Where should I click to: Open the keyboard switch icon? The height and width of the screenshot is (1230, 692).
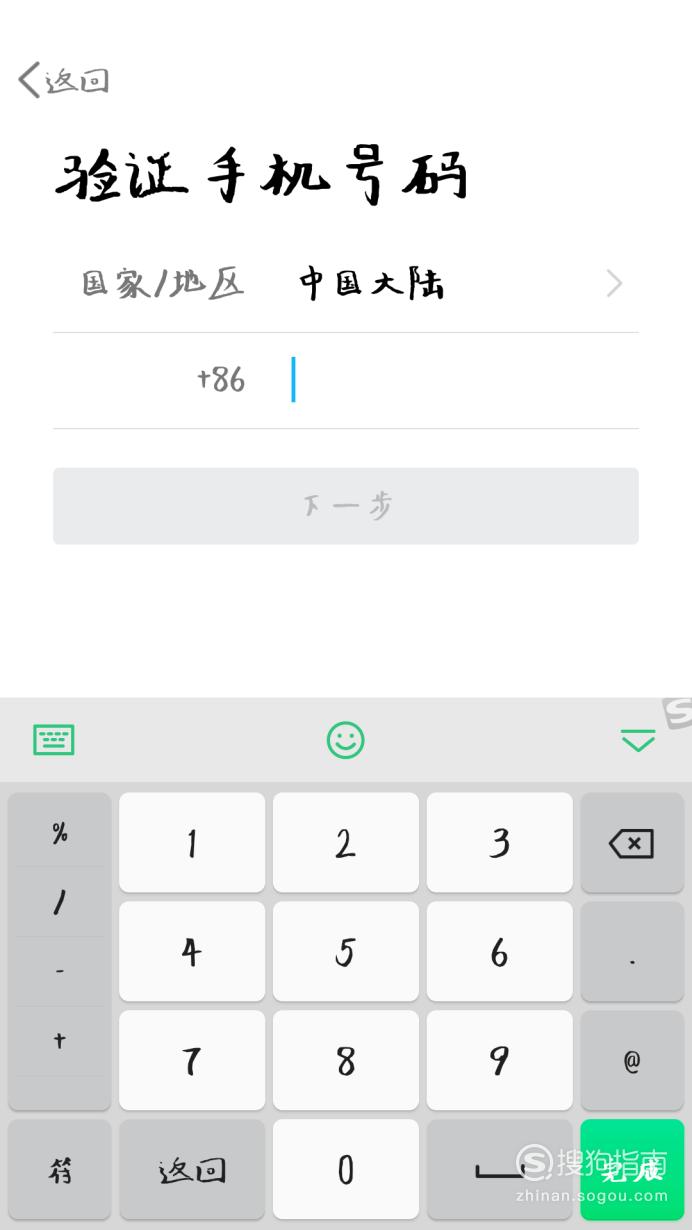coord(54,740)
